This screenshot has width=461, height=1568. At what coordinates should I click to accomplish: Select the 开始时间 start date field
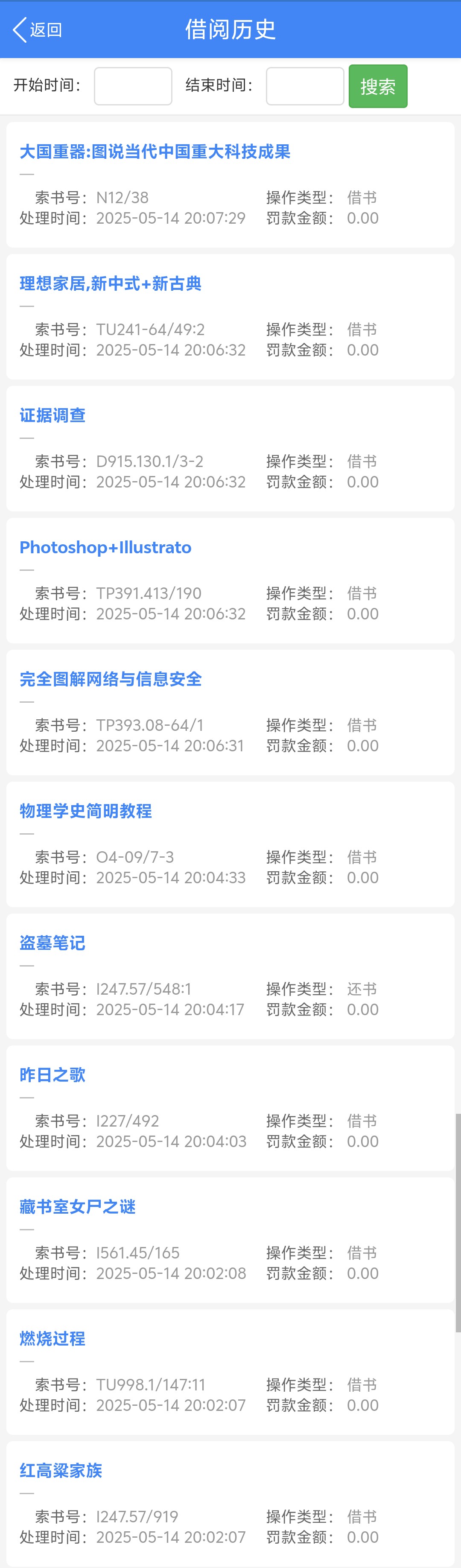tap(133, 86)
